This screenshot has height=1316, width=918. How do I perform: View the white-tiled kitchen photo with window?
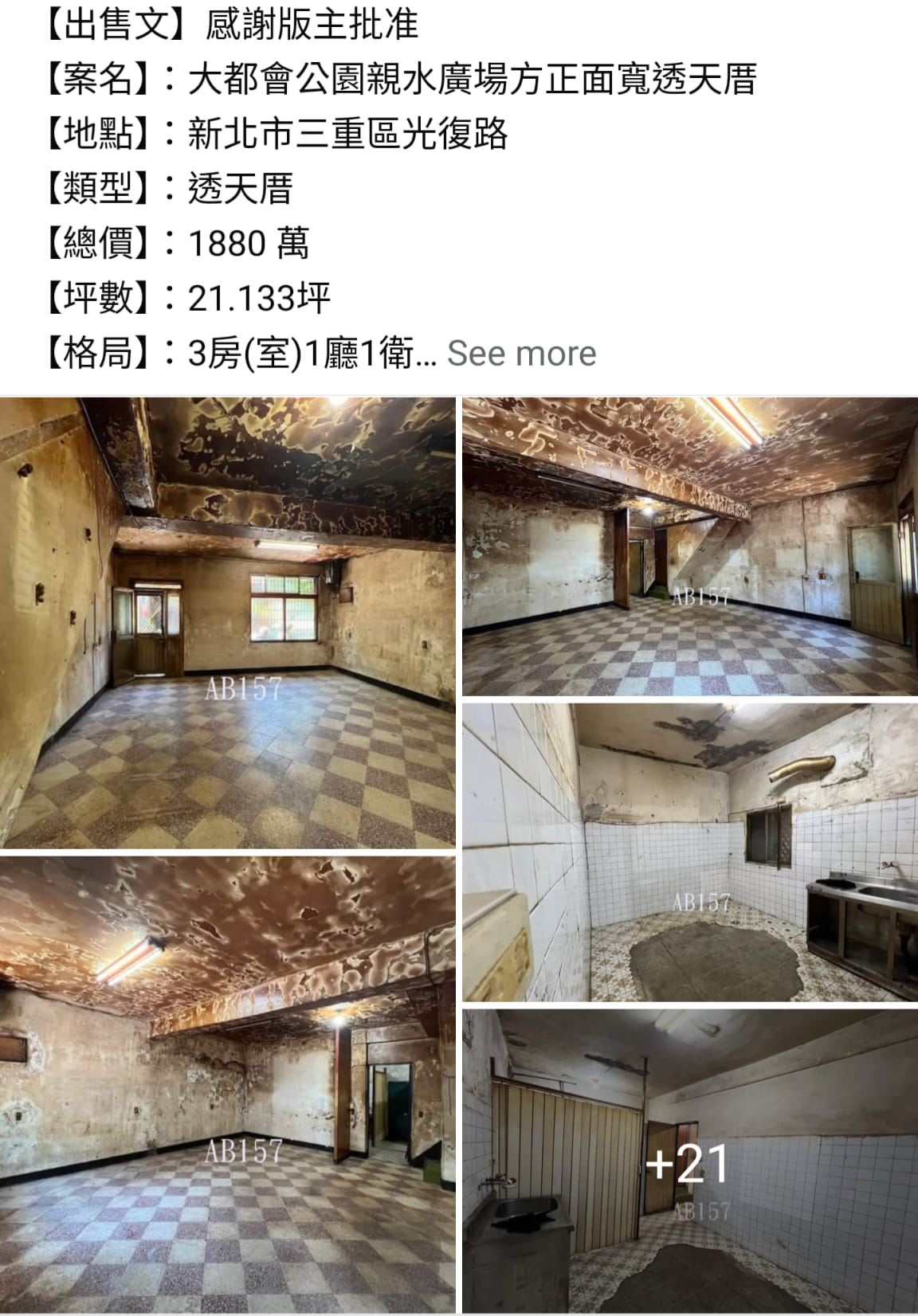(689, 852)
